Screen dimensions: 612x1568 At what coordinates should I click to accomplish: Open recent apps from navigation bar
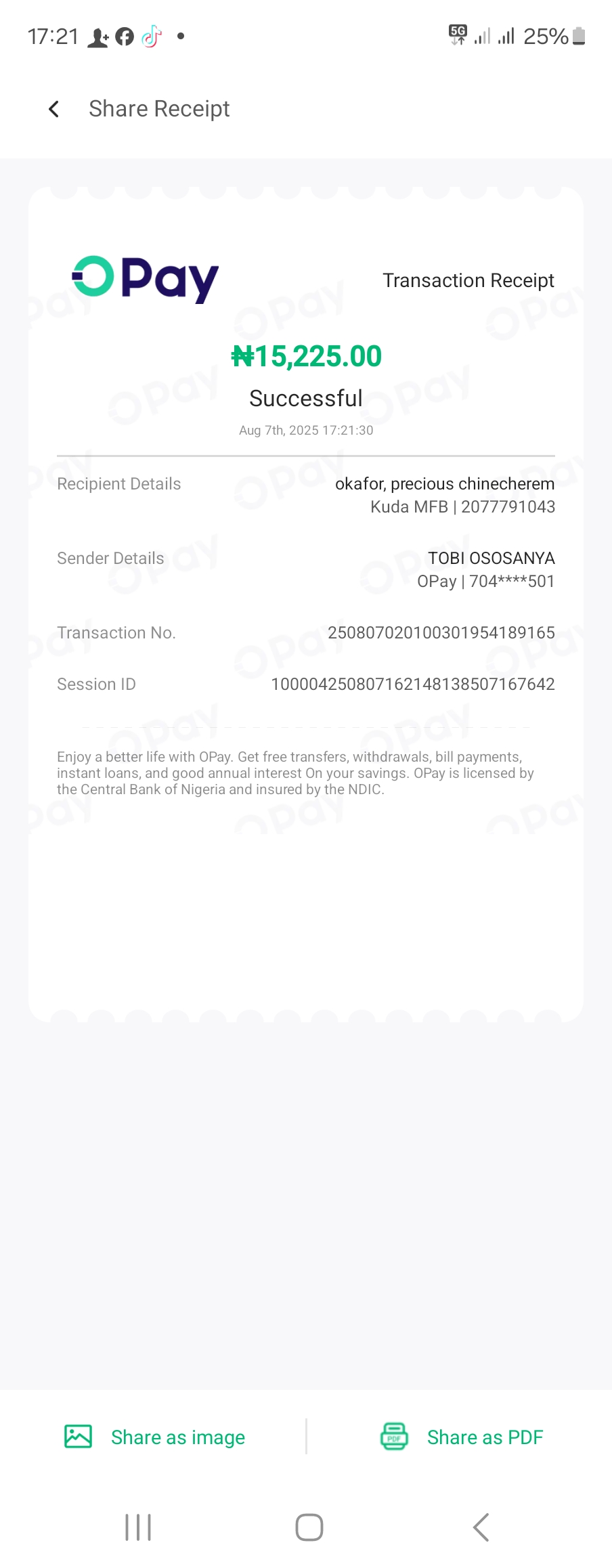pos(138,1527)
